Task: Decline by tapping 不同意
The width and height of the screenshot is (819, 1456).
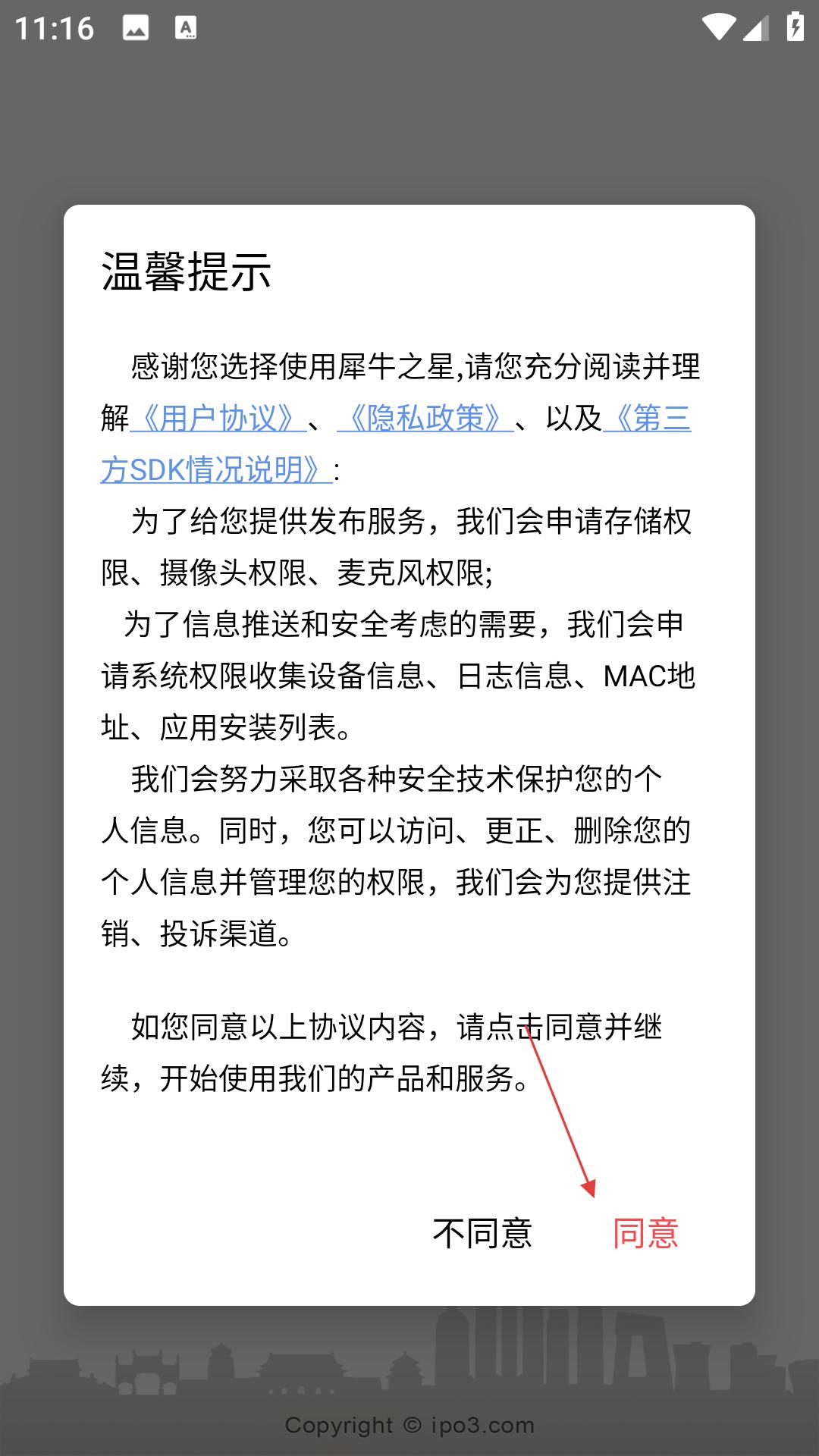Action: pyautogui.click(x=482, y=1233)
